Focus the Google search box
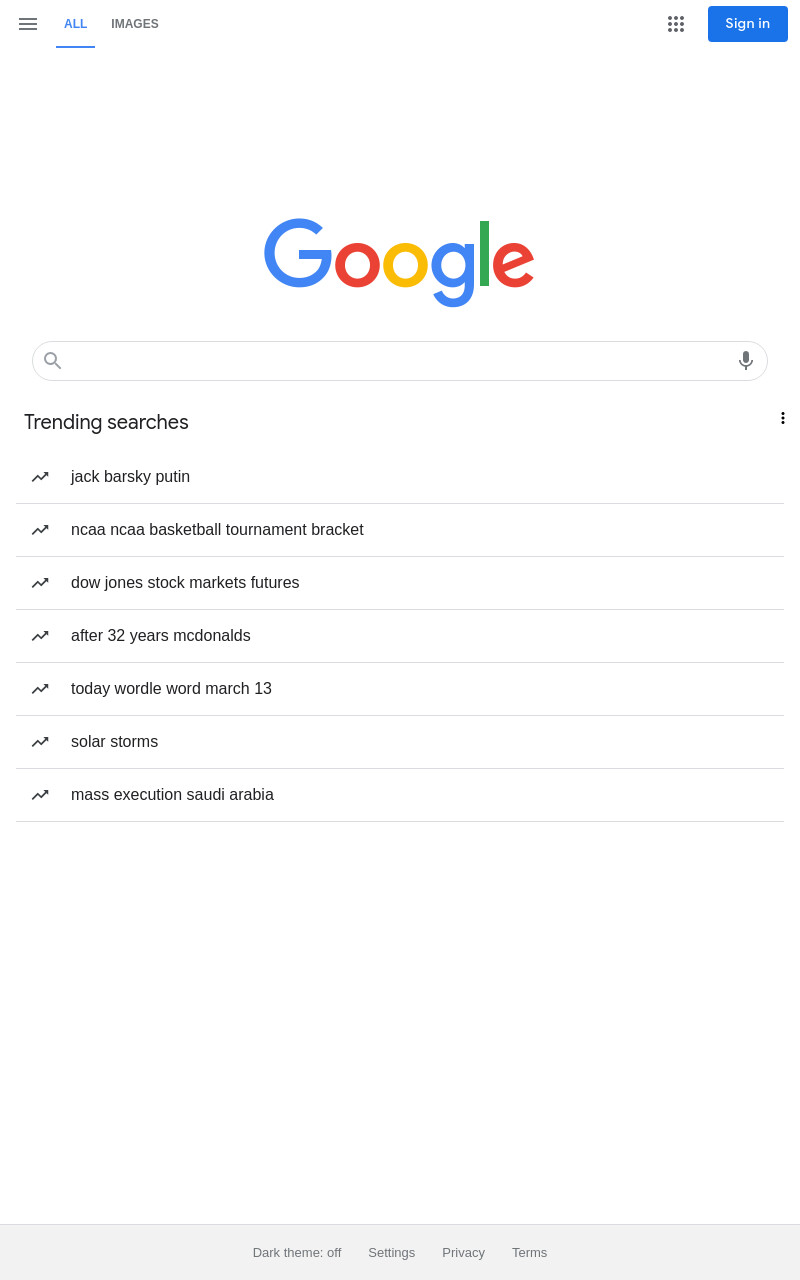 [400, 361]
